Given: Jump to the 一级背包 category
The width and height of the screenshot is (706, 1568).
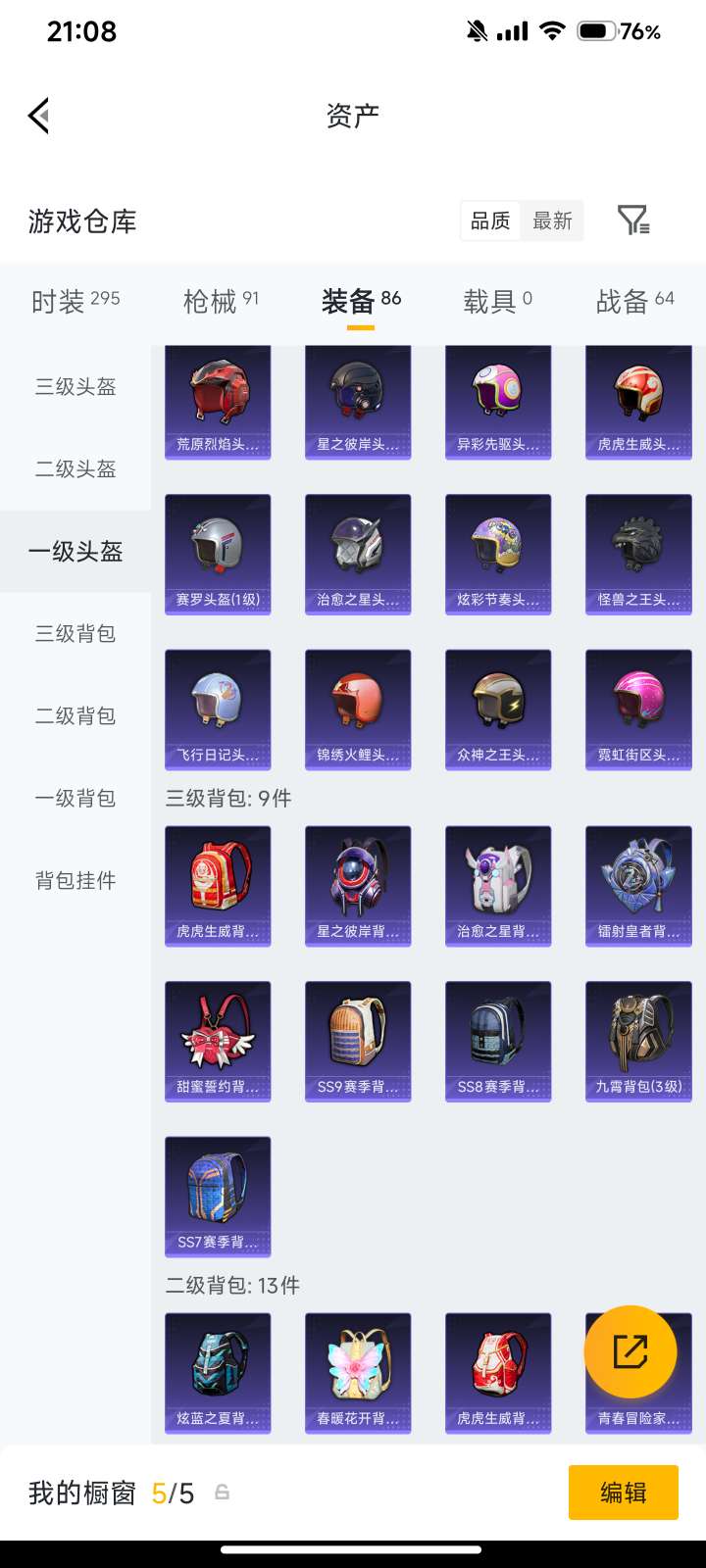Looking at the screenshot, I should point(76,799).
